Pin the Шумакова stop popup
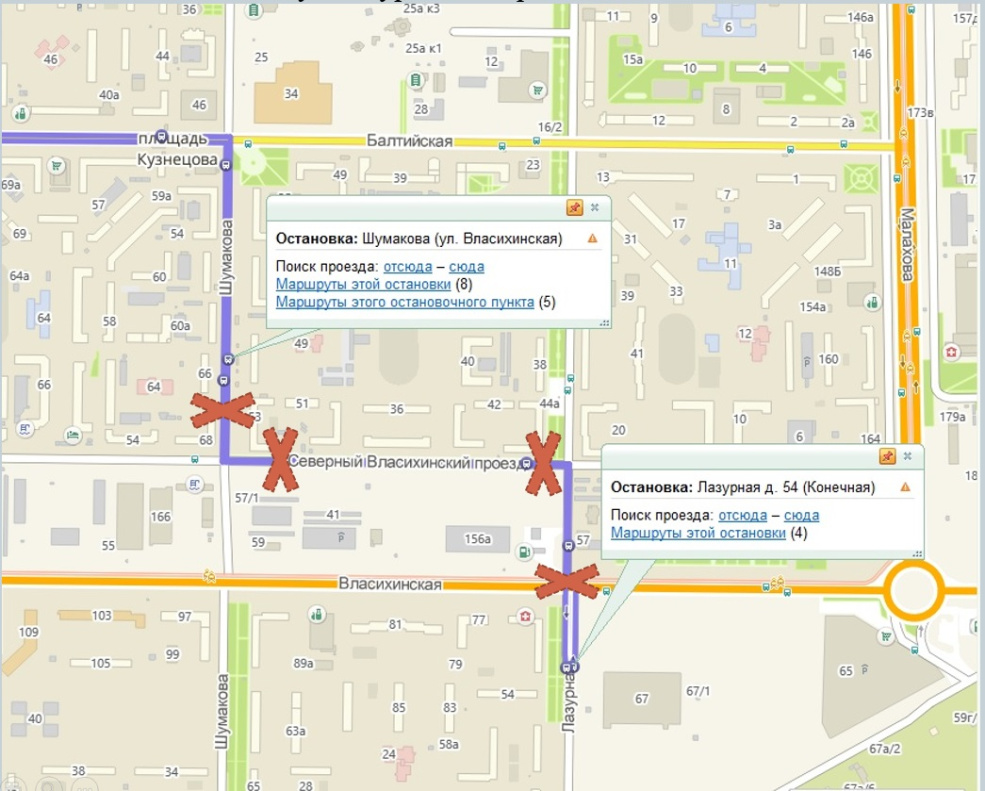Viewport: 985px width, 791px height. (x=574, y=208)
